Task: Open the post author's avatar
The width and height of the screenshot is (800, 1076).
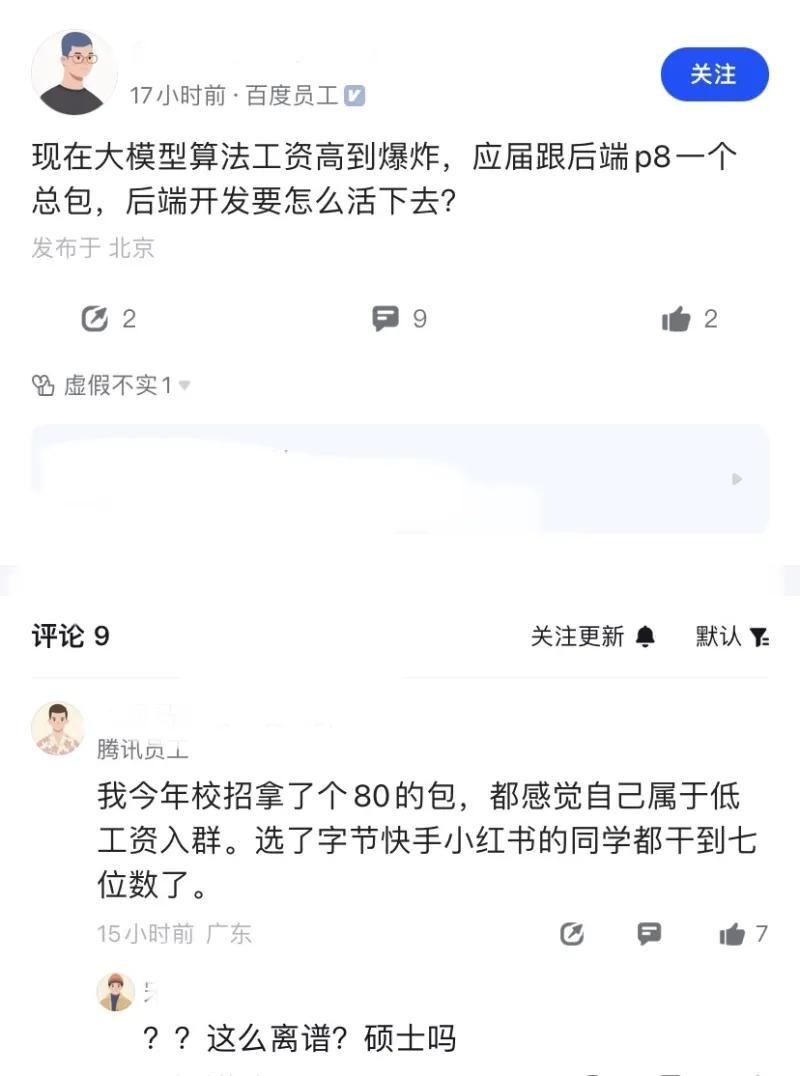Action: click(x=74, y=75)
